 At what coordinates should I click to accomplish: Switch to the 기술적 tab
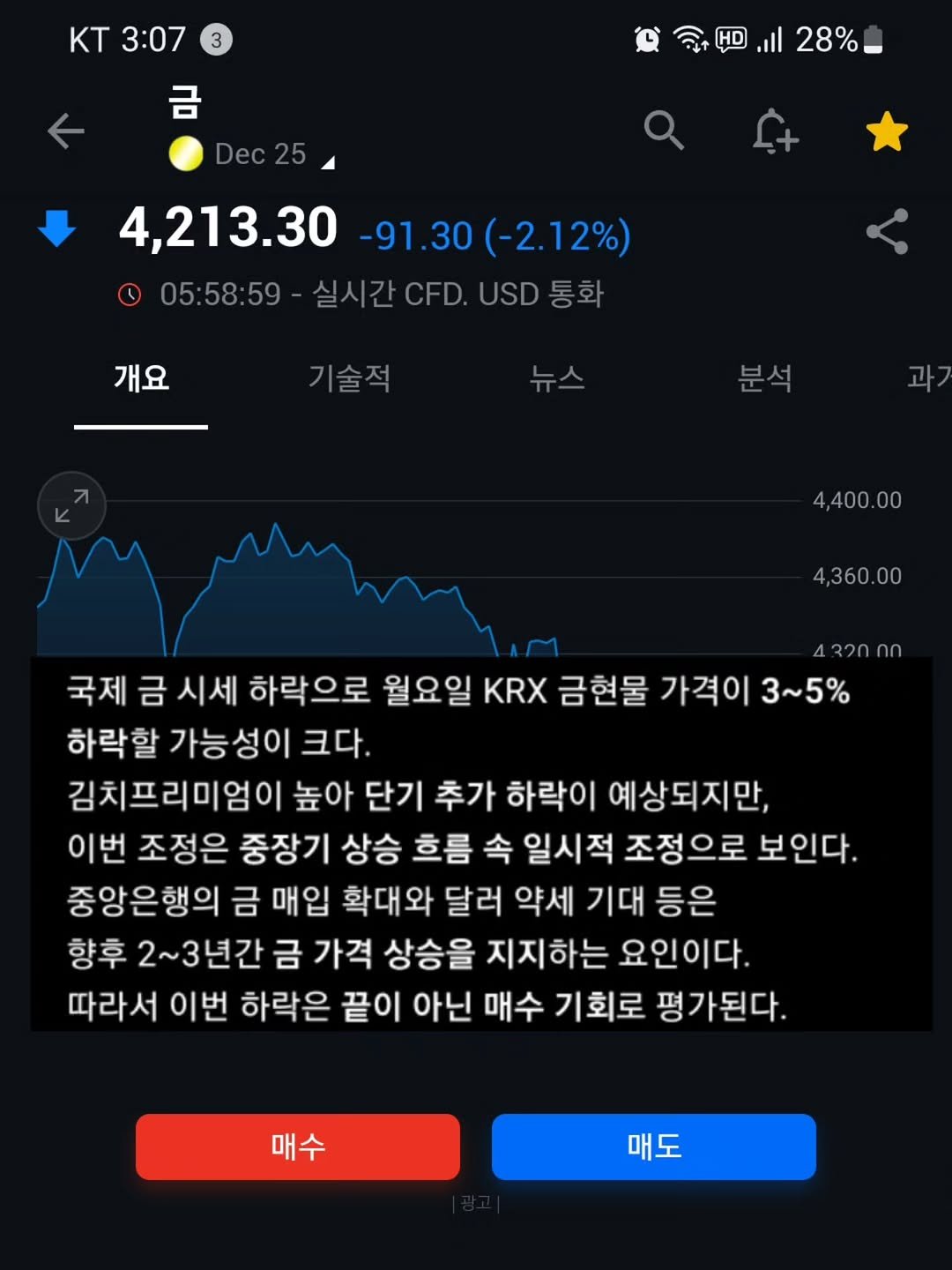tap(349, 378)
